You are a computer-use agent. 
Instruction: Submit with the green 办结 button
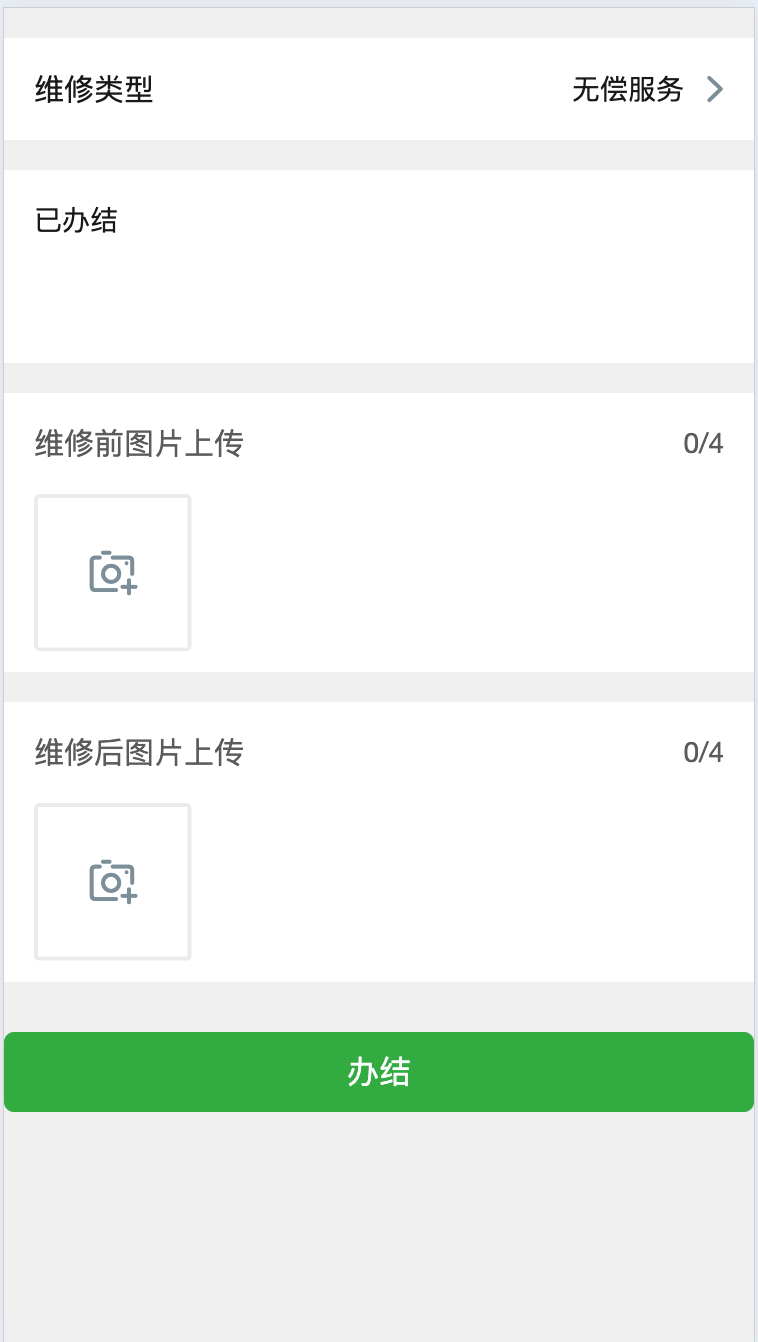(x=379, y=1072)
